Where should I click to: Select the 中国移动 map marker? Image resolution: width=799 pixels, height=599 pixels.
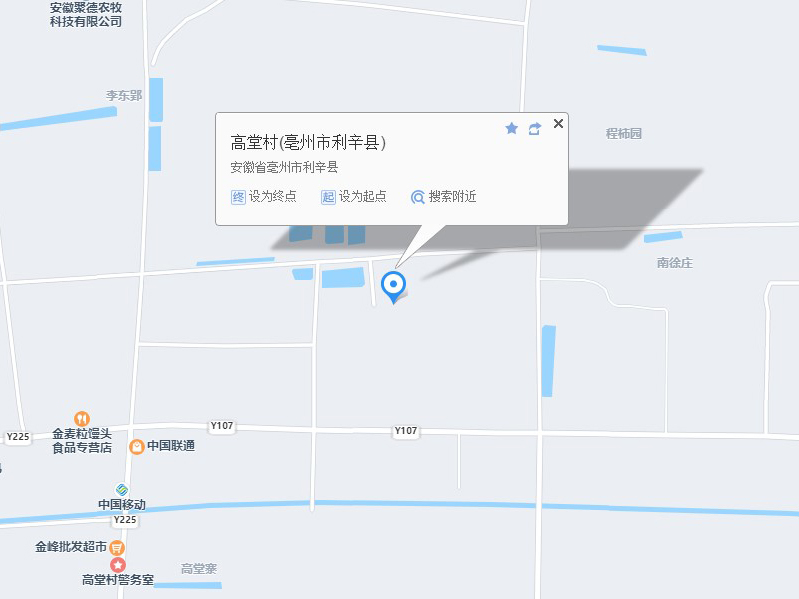point(122,489)
